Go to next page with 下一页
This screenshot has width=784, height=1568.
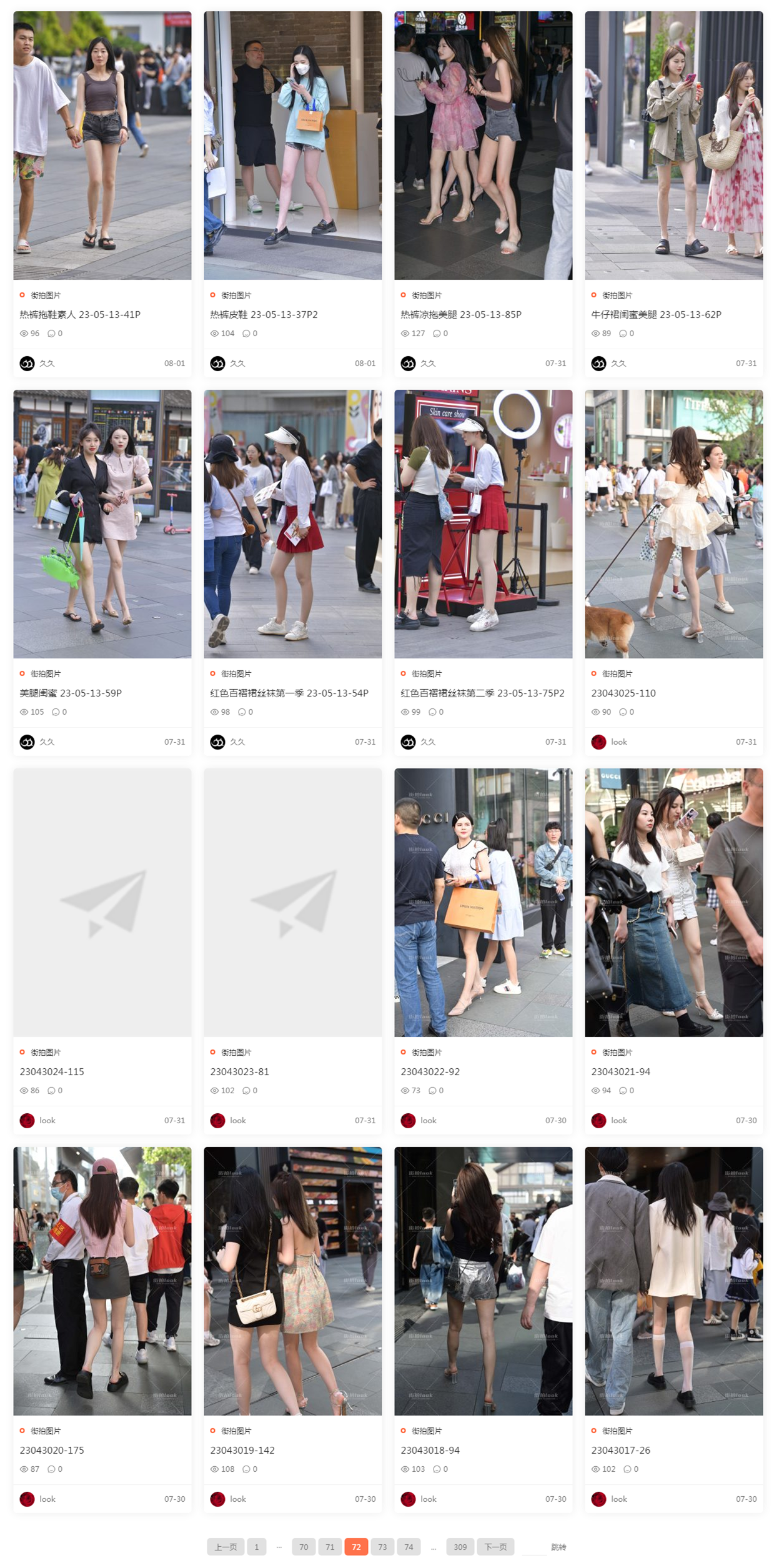[x=495, y=1547]
